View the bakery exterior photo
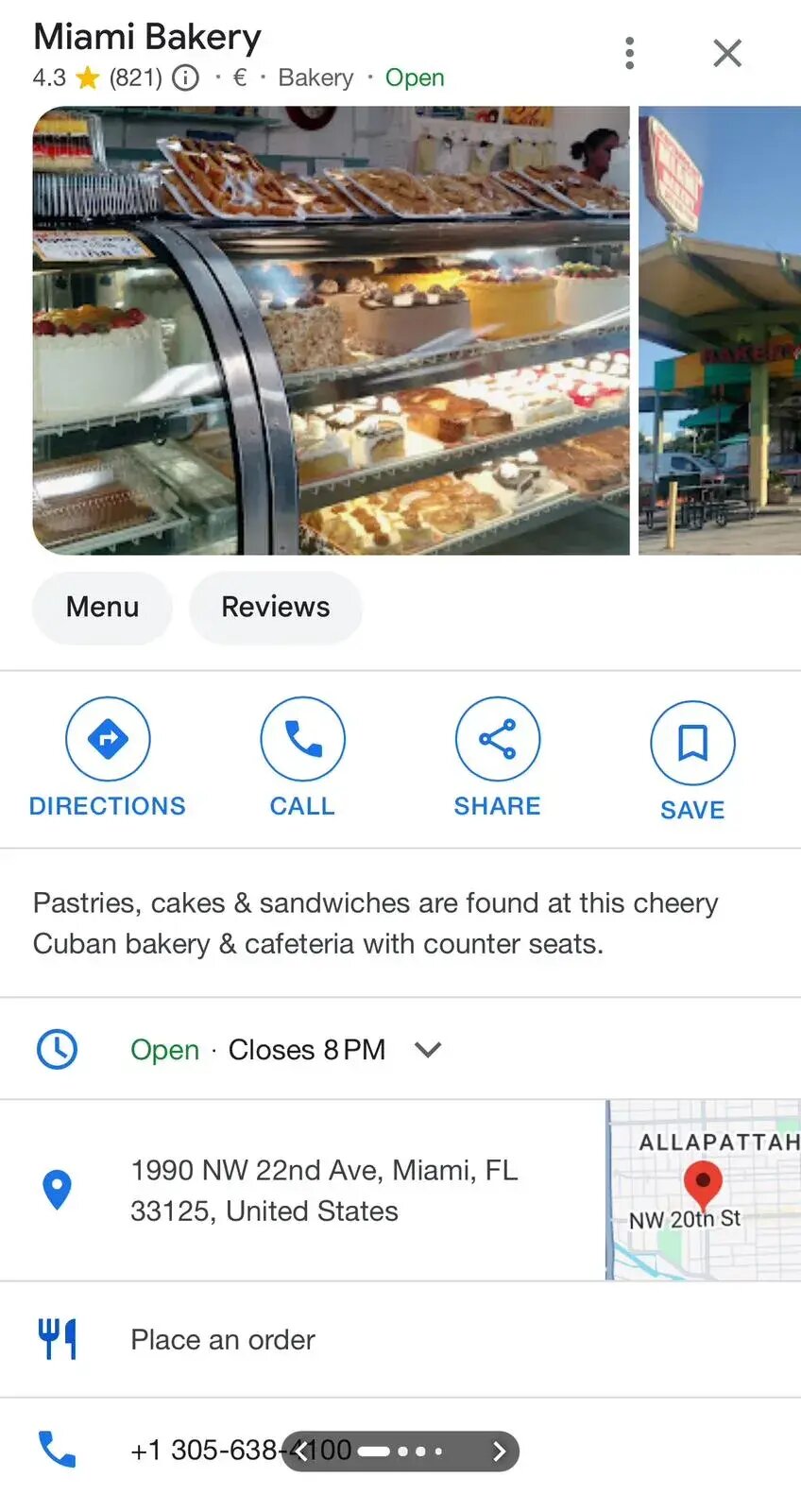 coord(720,331)
